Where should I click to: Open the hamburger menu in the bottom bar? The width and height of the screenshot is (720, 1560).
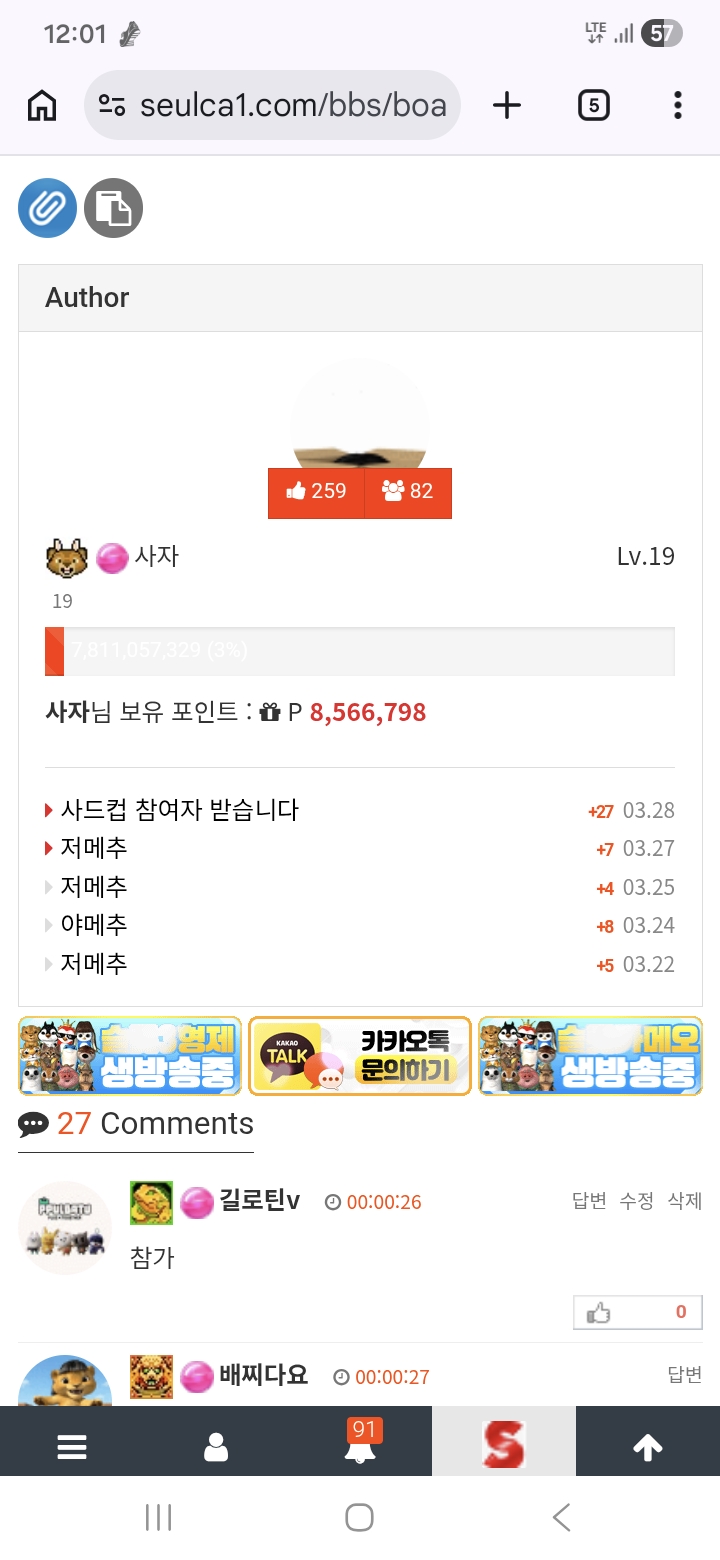point(72,1447)
